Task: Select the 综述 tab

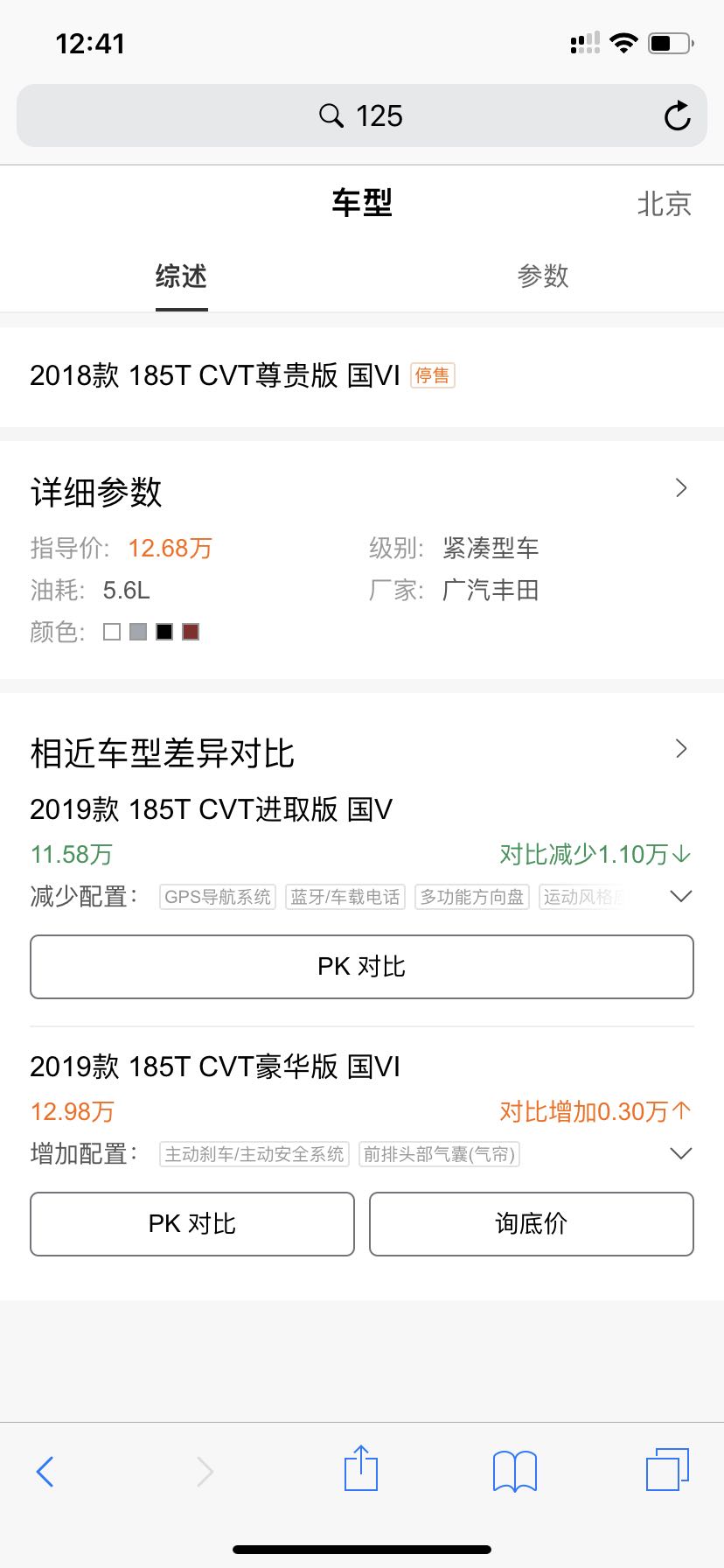Action: [x=181, y=276]
